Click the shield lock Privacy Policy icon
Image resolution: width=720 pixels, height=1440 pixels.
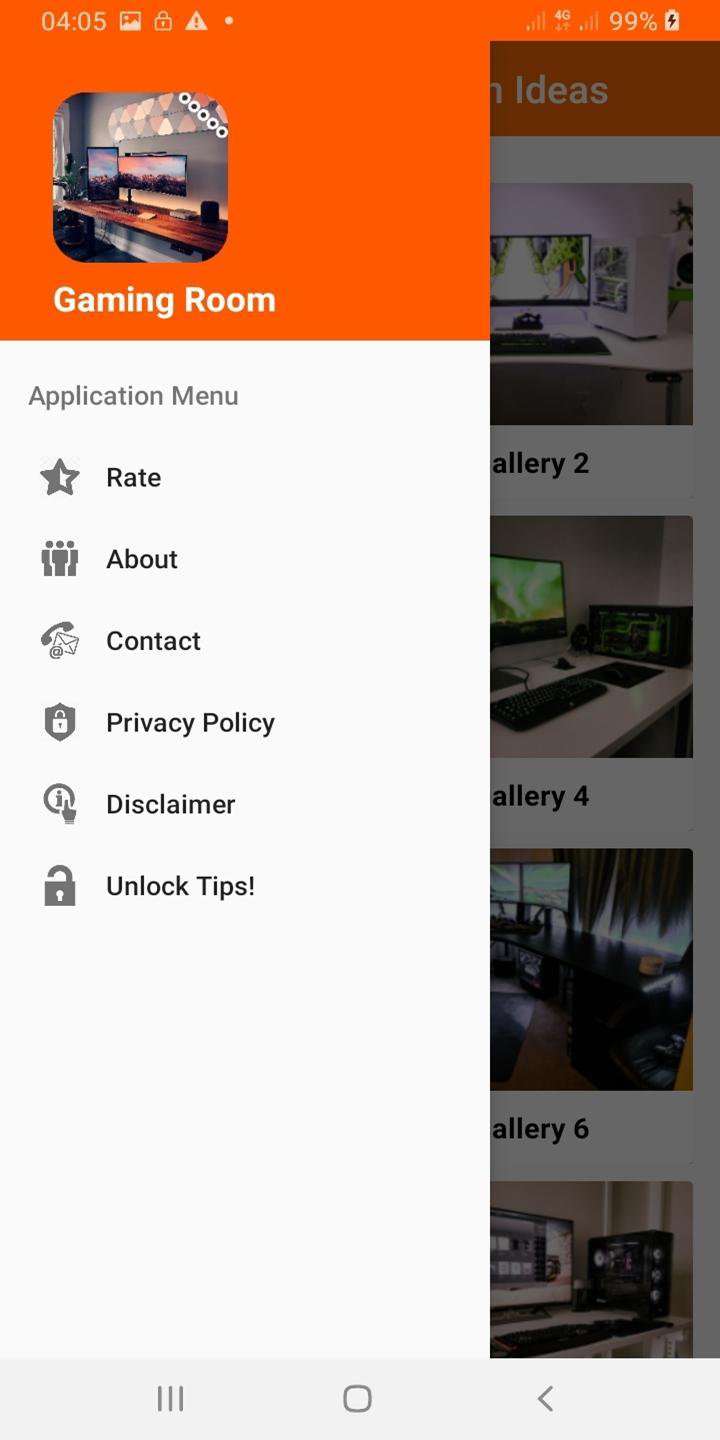point(59,722)
